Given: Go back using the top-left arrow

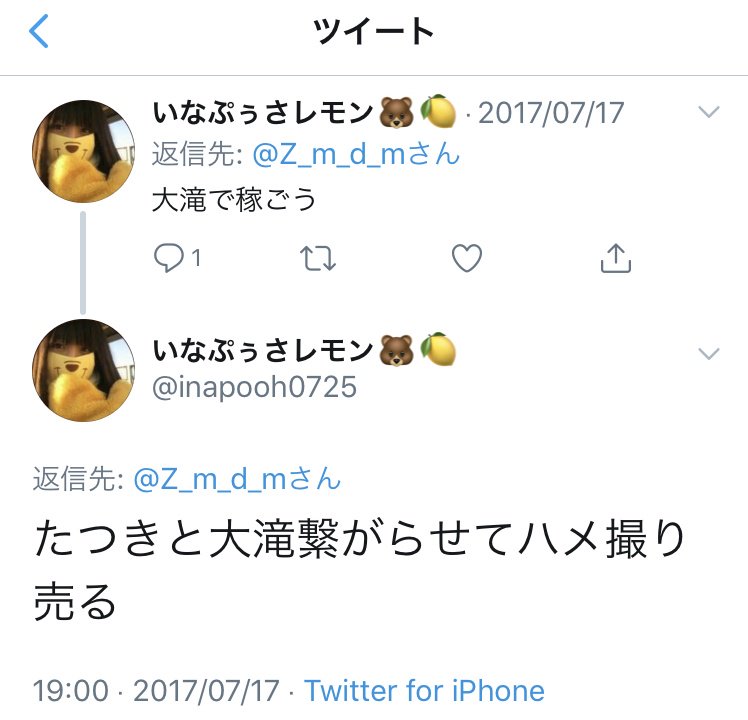Looking at the screenshot, I should point(40,33).
